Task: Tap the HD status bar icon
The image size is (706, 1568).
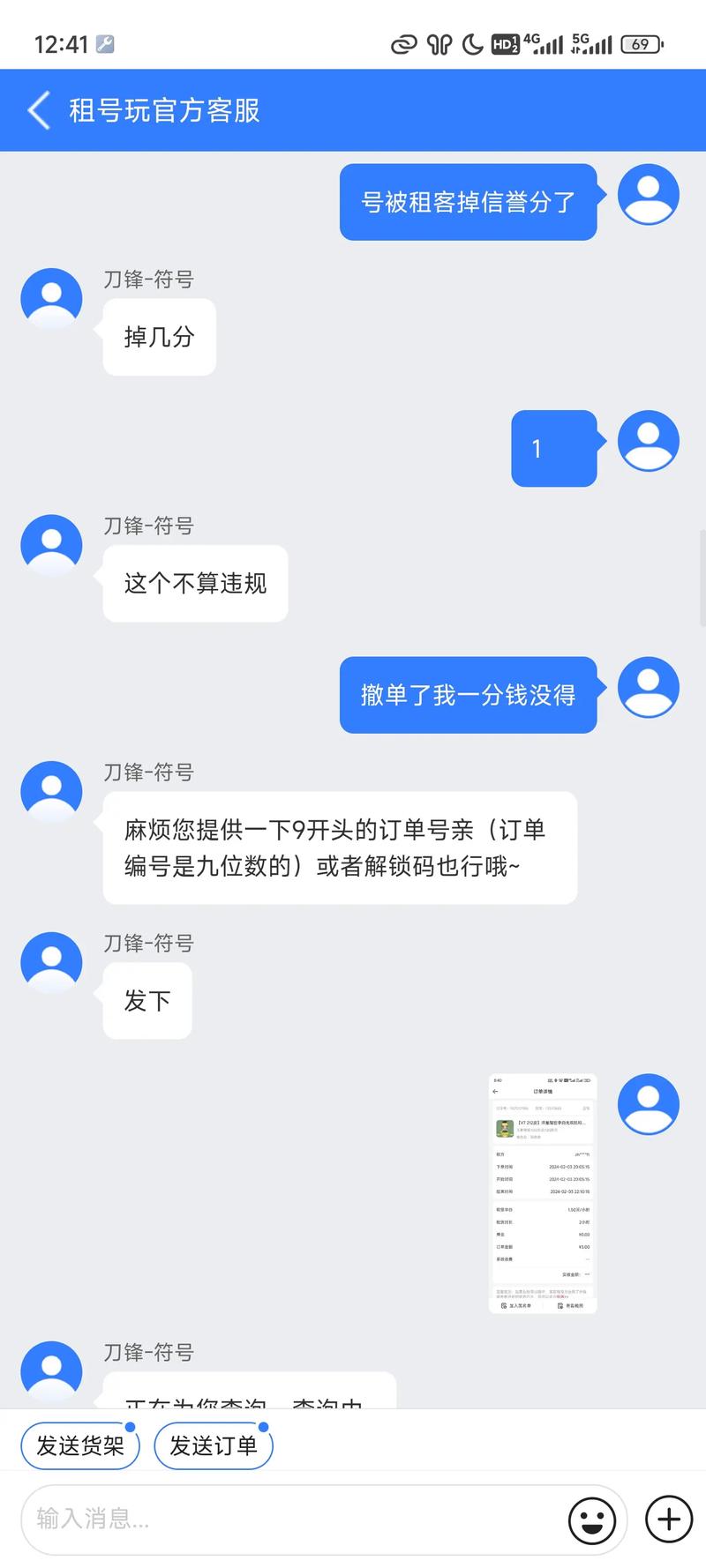Action: point(506,42)
